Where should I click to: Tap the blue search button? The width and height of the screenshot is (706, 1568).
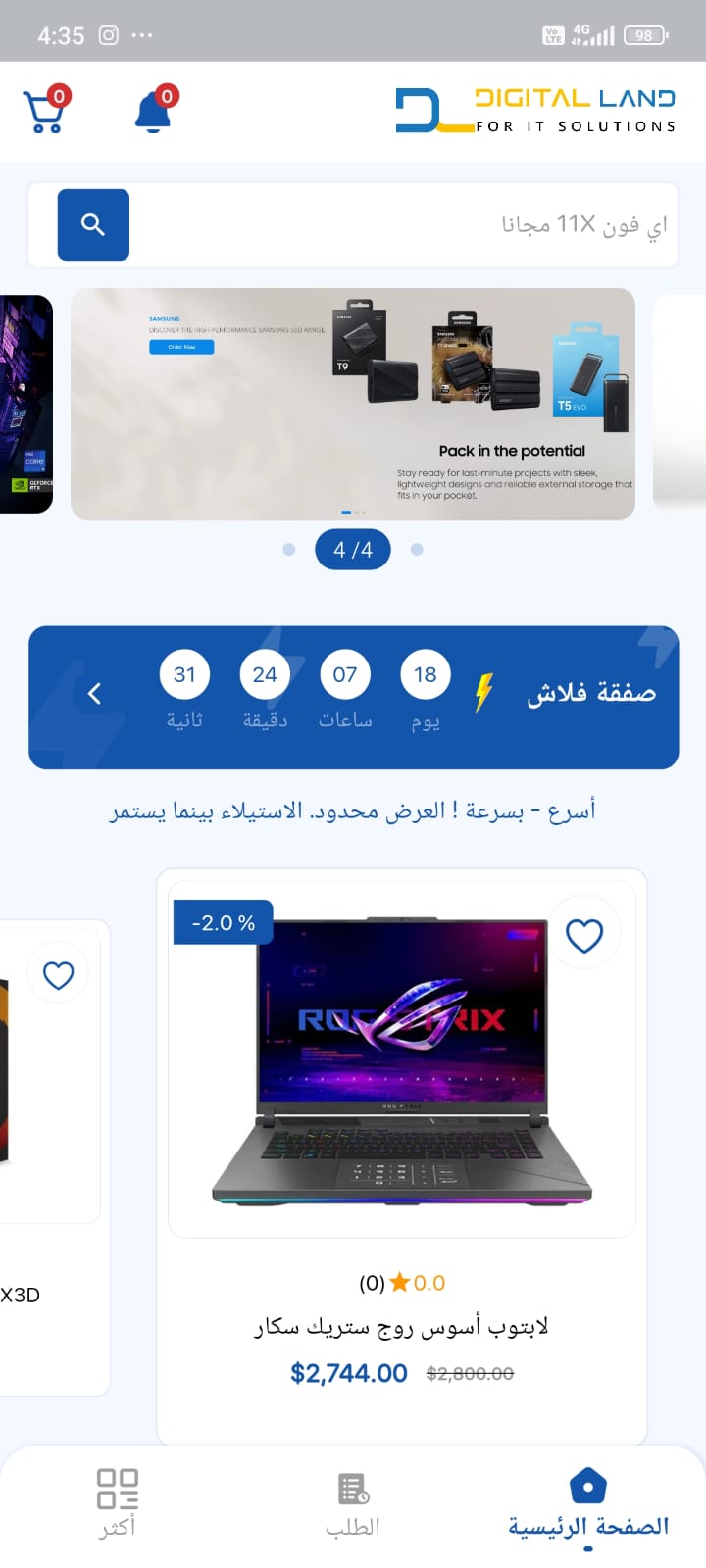(x=93, y=224)
